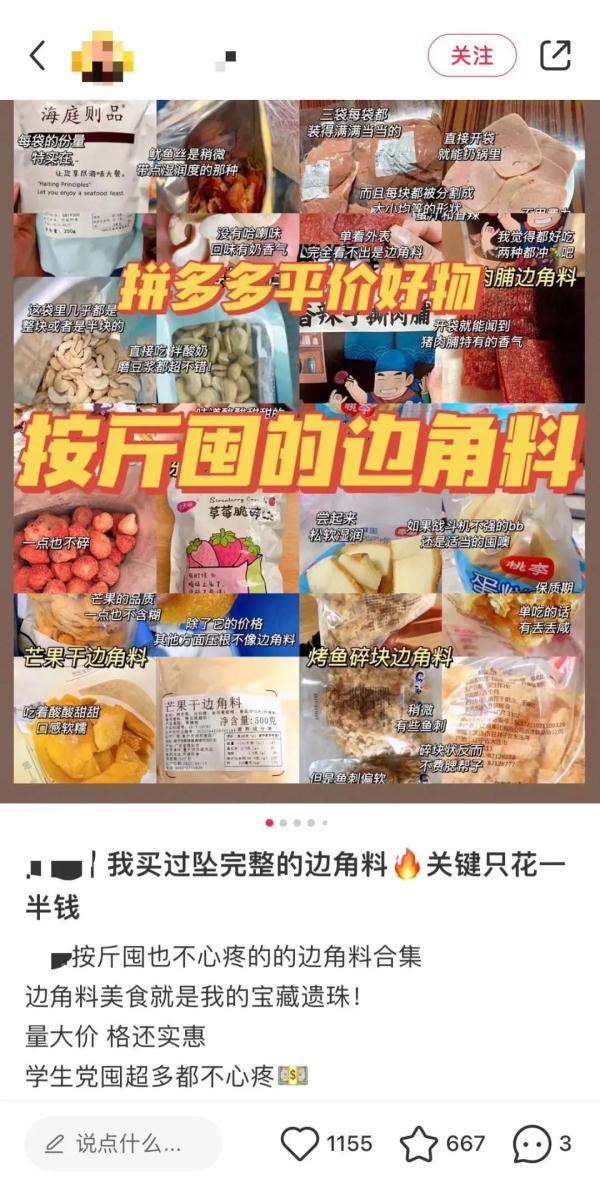Save post with the star icon
This screenshot has width=600, height=1198.
[418, 1143]
